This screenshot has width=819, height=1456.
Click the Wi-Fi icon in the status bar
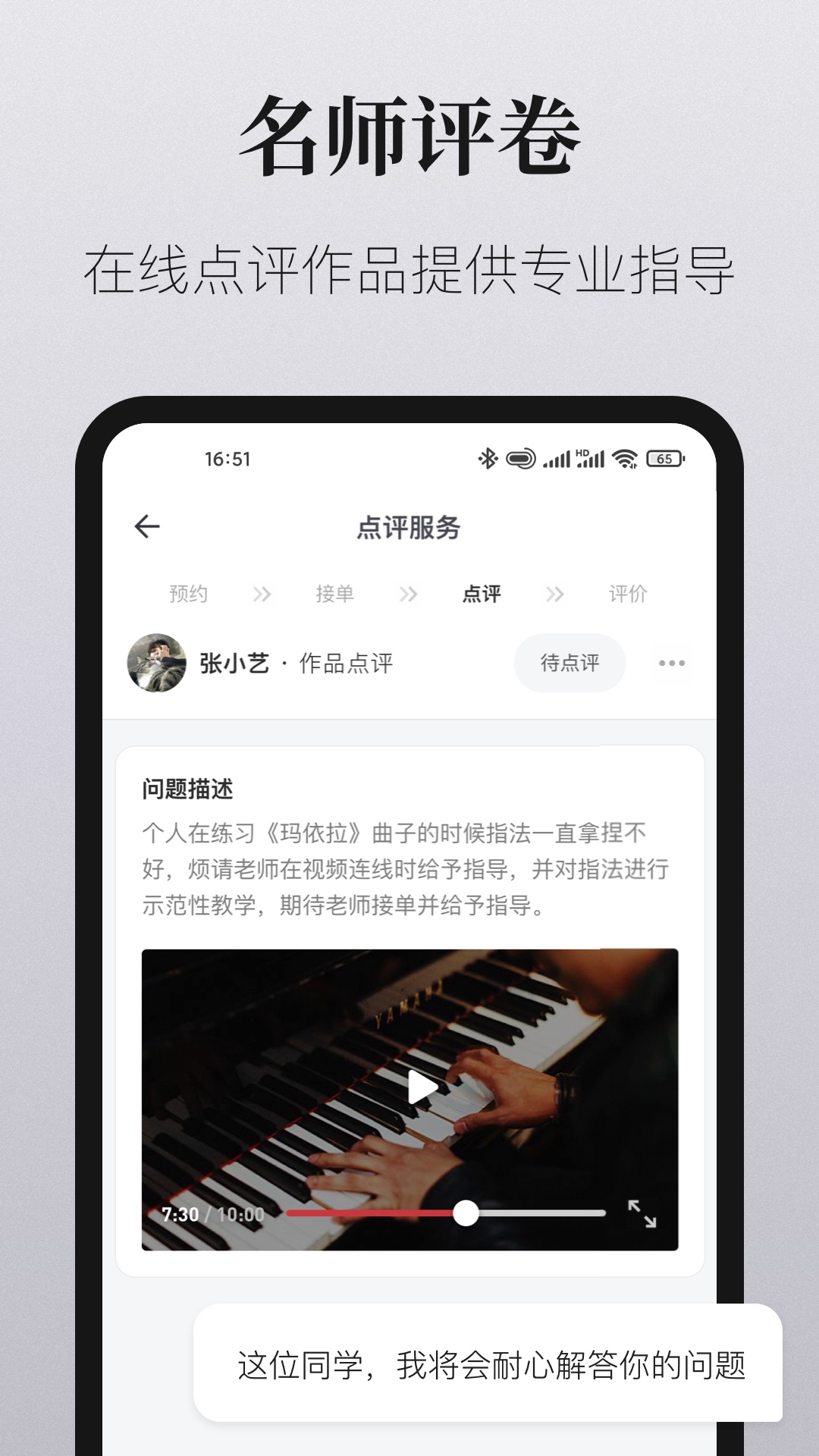(626, 457)
